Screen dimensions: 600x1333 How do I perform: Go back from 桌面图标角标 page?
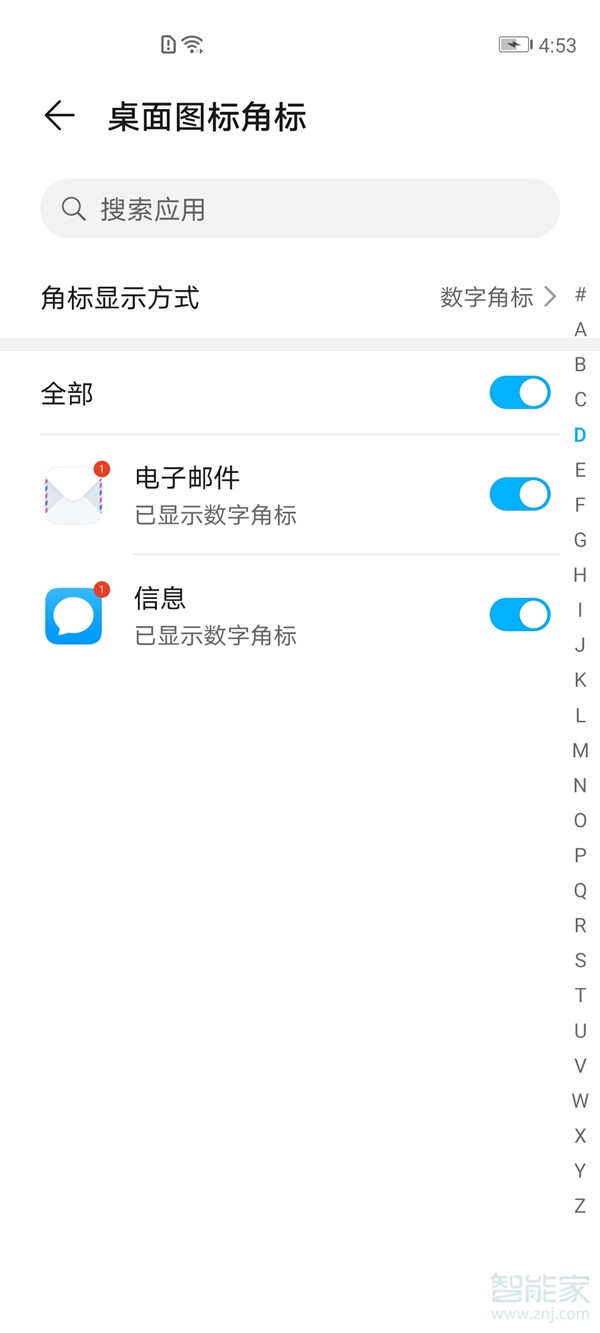[59, 116]
